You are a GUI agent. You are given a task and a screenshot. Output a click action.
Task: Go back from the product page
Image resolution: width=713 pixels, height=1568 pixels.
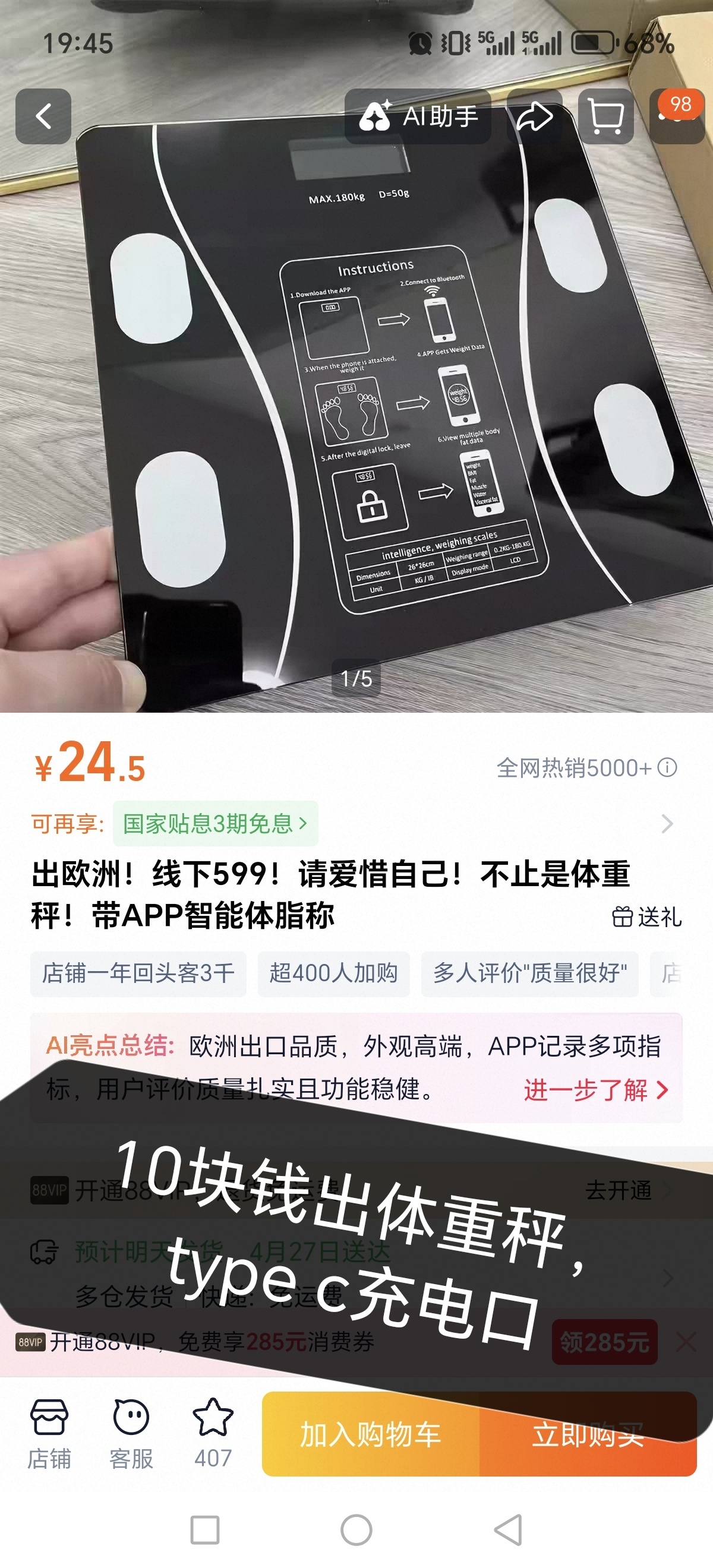click(43, 116)
